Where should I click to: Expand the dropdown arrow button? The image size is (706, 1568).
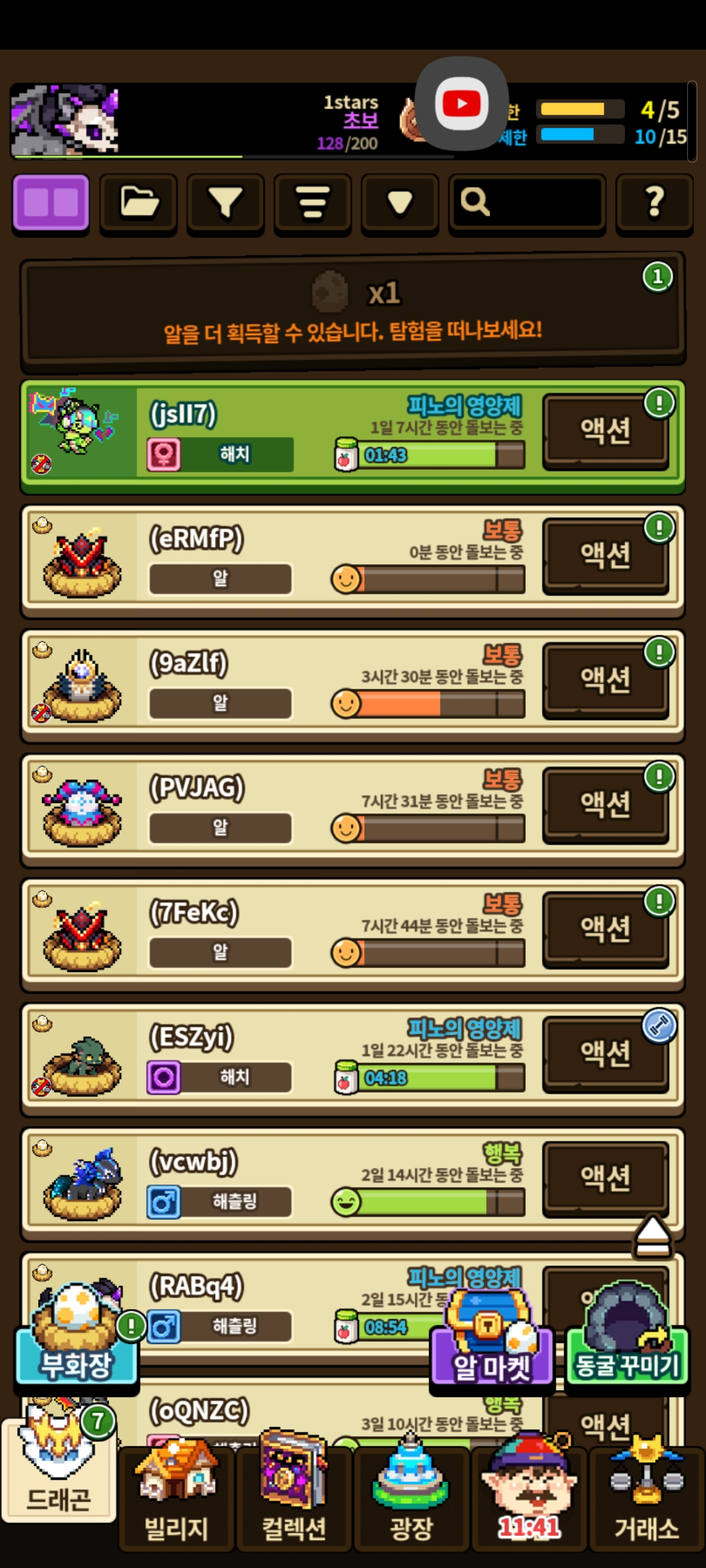click(399, 203)
